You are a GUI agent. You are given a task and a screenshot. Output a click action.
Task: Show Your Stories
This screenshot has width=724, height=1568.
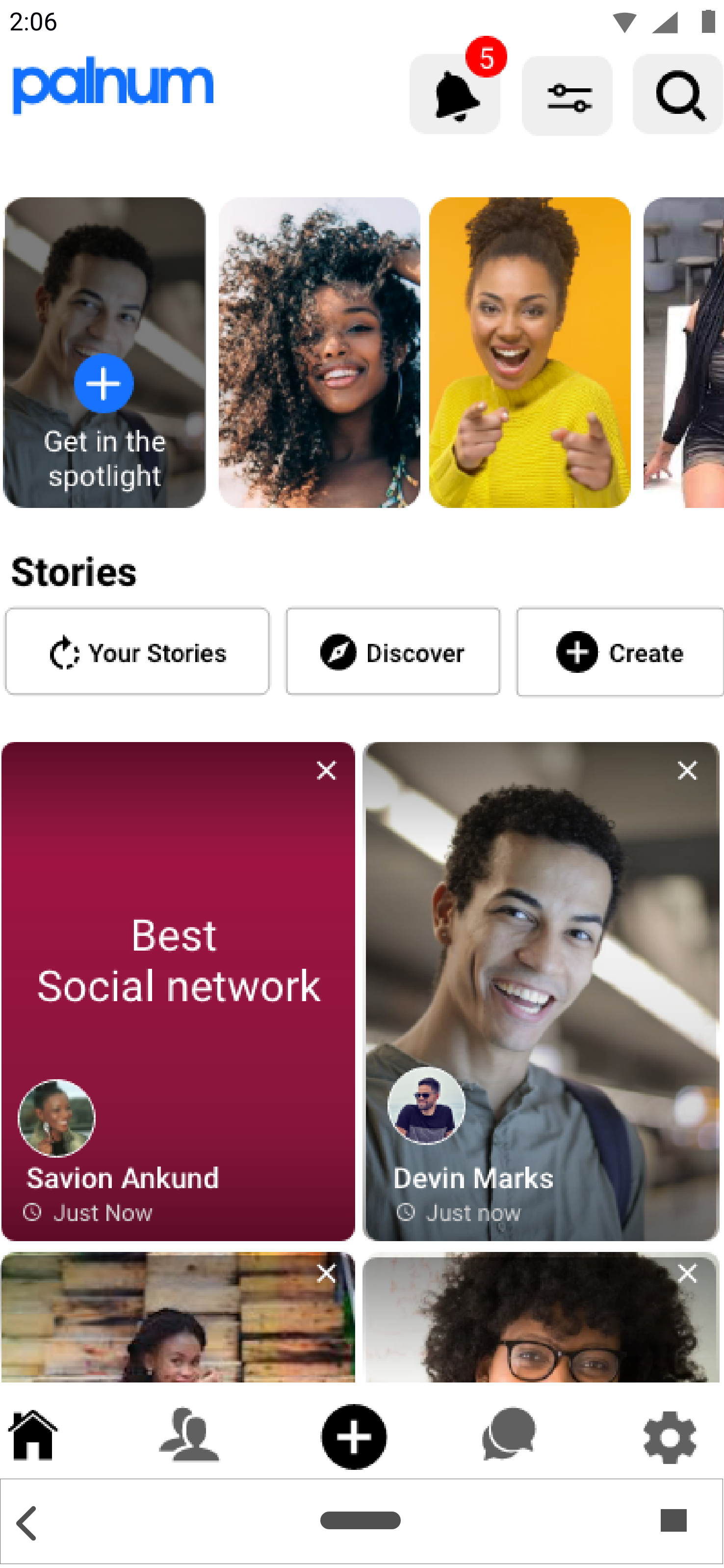pos(137,652)
